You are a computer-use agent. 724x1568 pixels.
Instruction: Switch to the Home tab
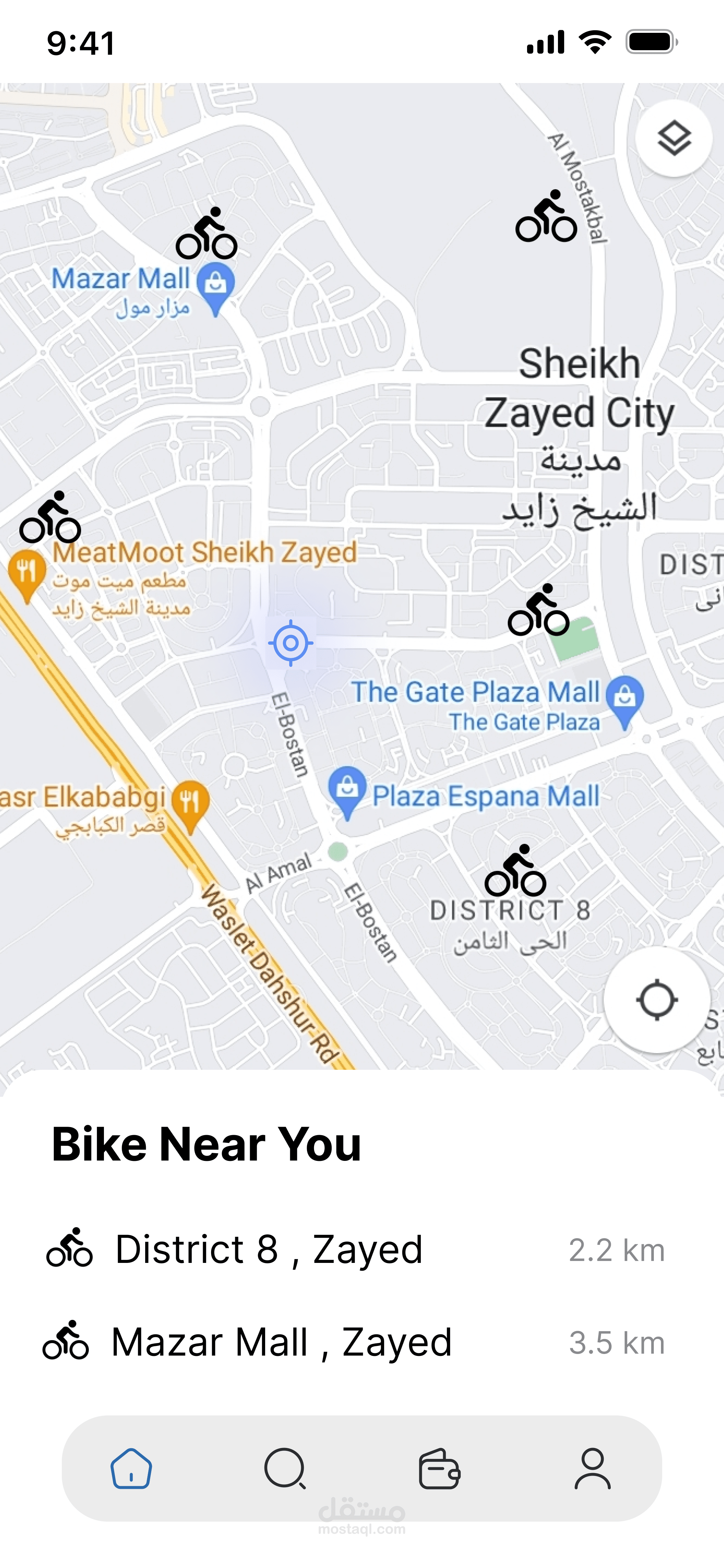[131, 1469]
